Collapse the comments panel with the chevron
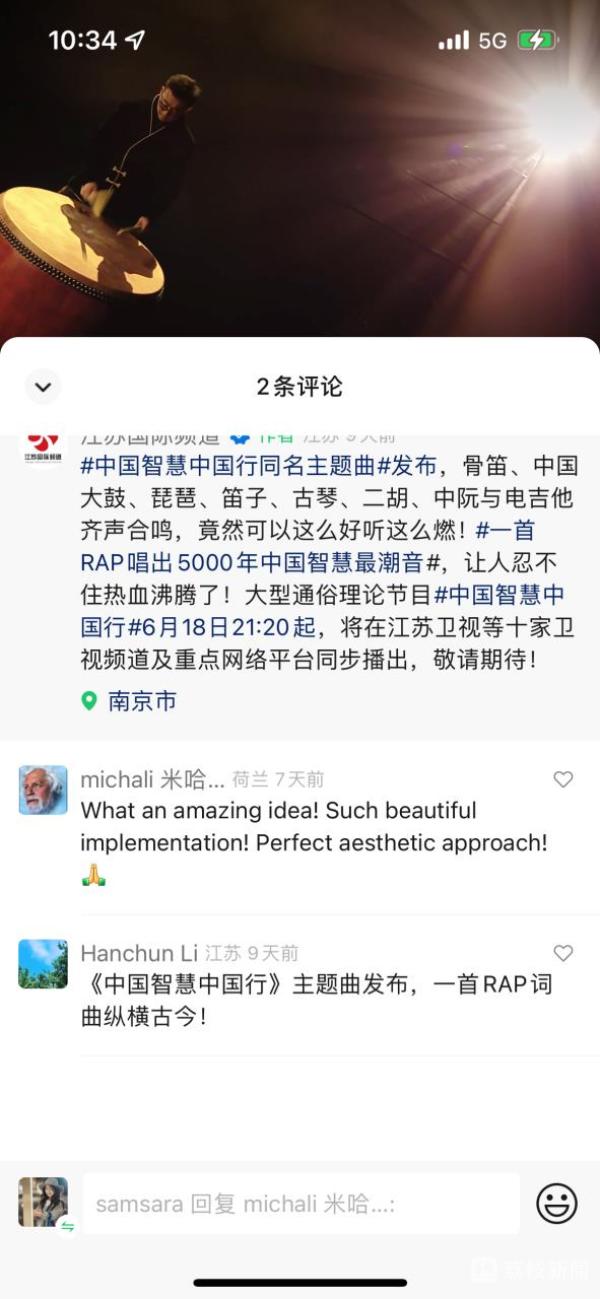Screen dimensions: 600x1299 (43, 386)
